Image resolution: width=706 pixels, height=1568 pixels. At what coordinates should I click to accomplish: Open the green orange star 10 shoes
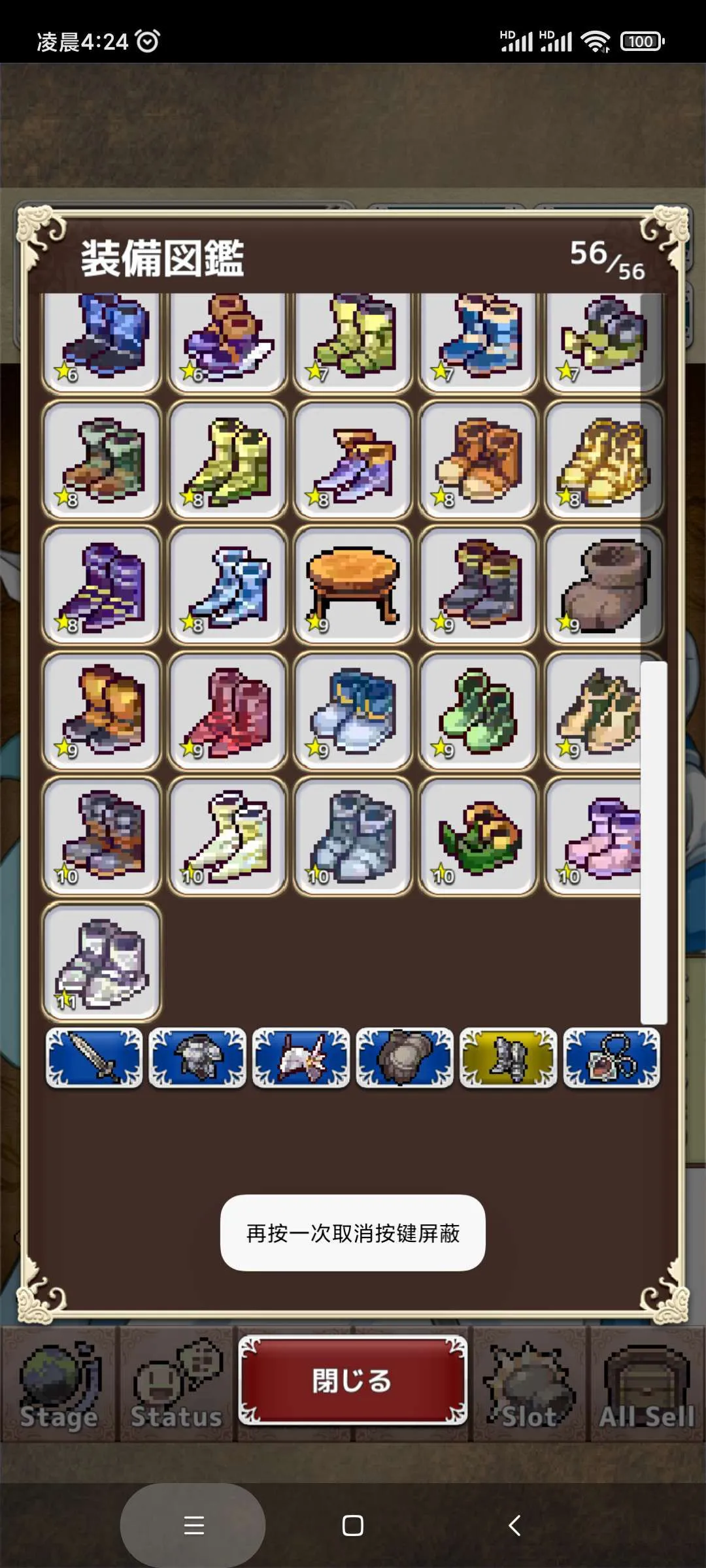(478, 836)
